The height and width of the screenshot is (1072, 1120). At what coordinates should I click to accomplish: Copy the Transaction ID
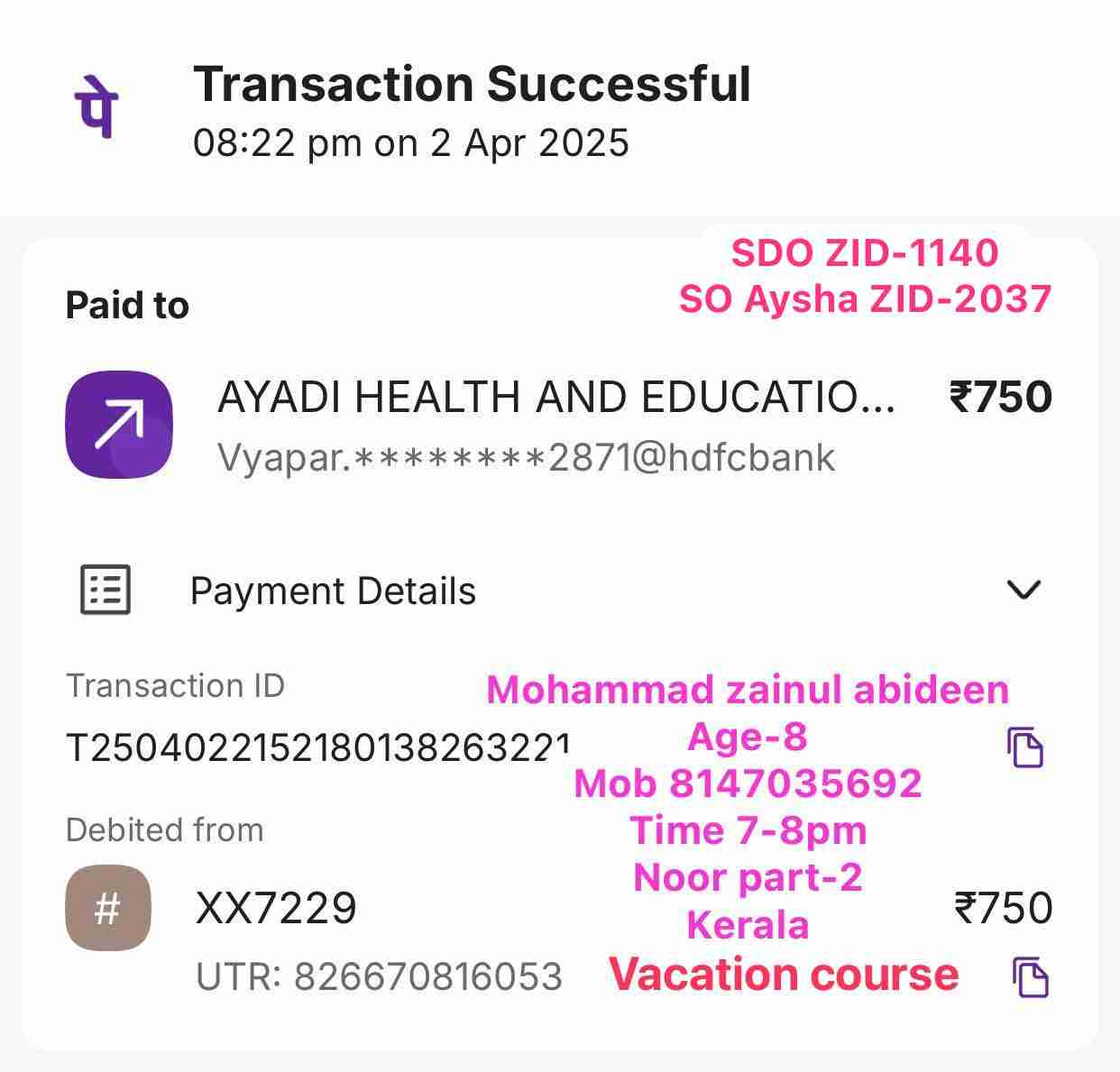point(1025,747)
